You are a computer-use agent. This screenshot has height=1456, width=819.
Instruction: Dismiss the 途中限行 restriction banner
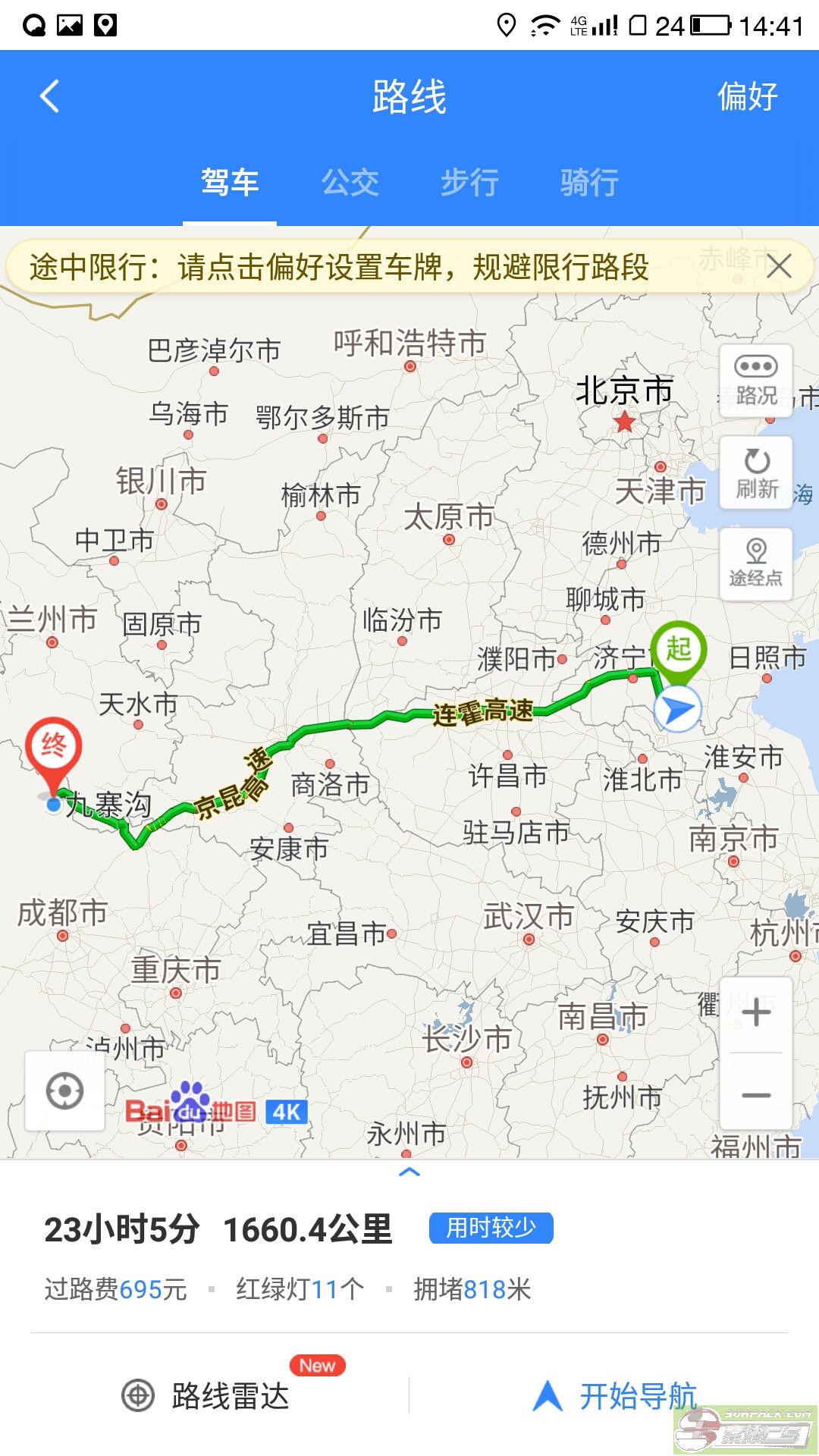point(779,267)
